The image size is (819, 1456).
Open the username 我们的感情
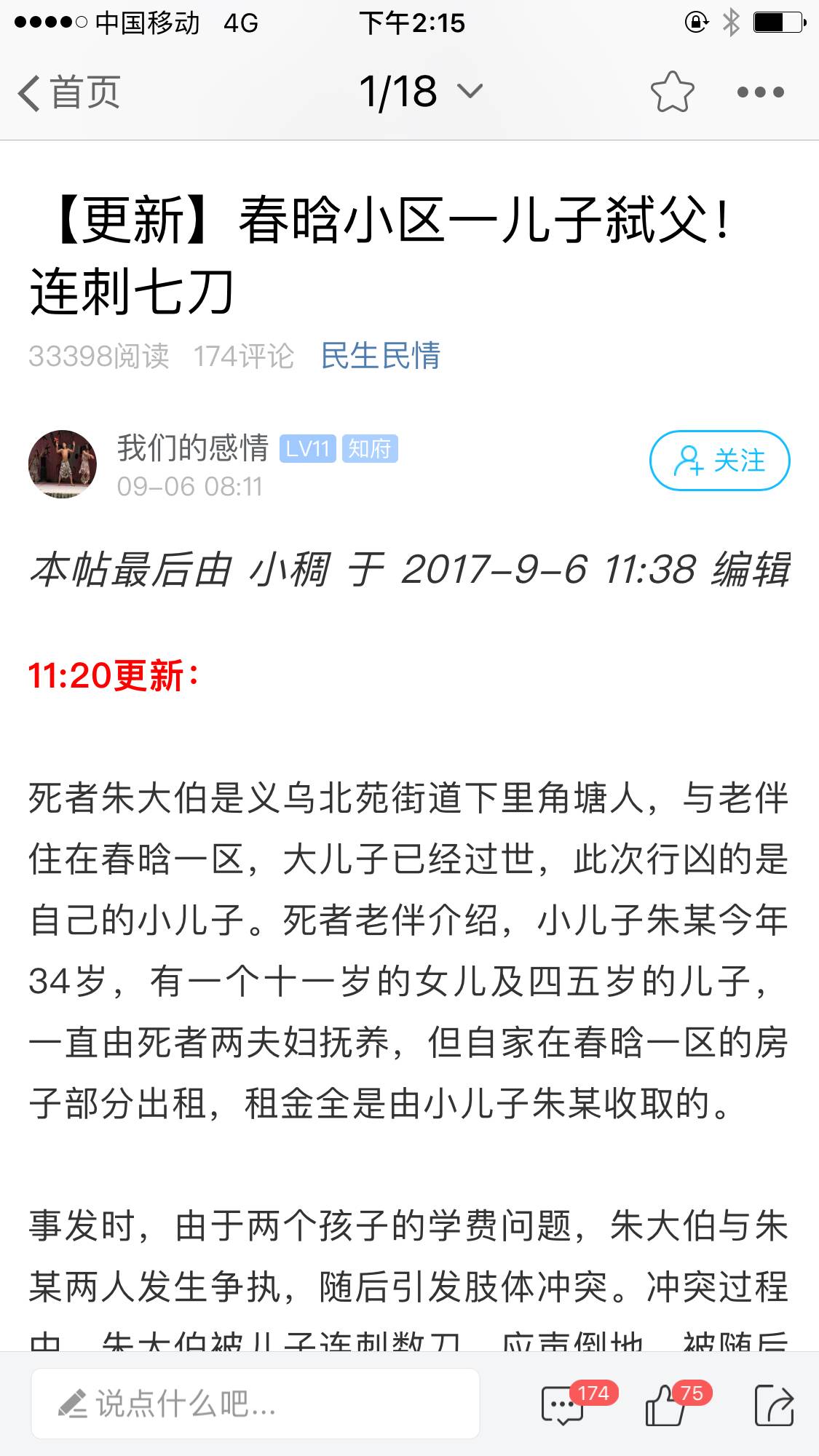pyautogui.click(x=193, y=447)
